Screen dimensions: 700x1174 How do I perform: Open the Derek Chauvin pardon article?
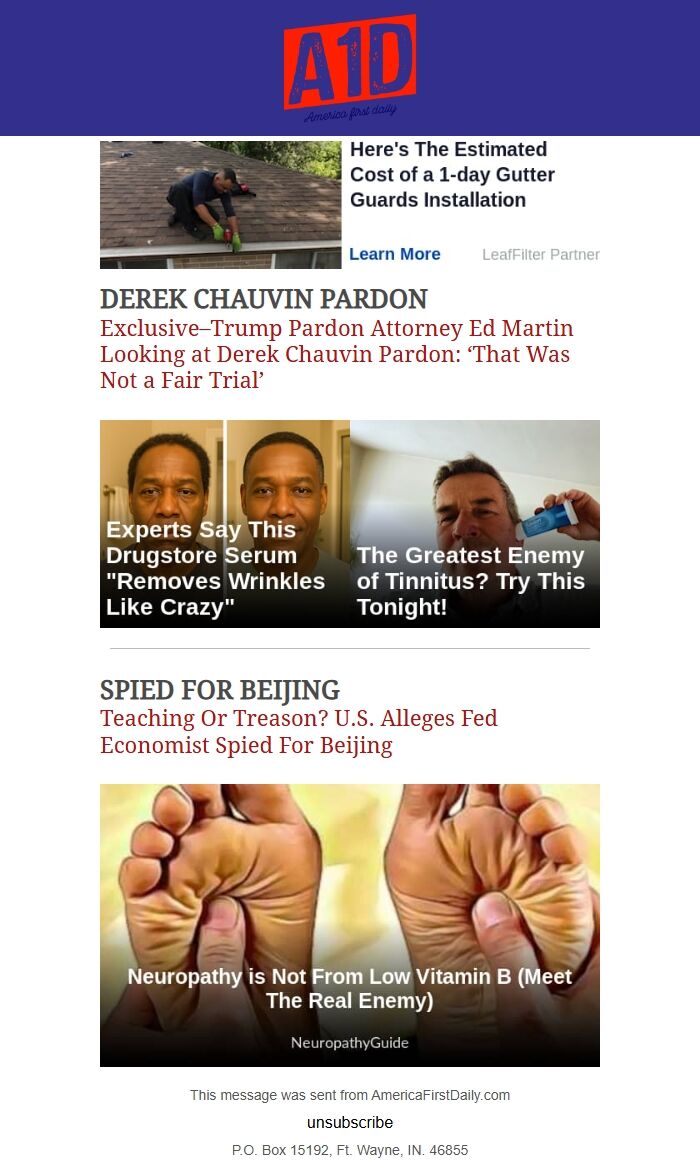tap(336, 354)
